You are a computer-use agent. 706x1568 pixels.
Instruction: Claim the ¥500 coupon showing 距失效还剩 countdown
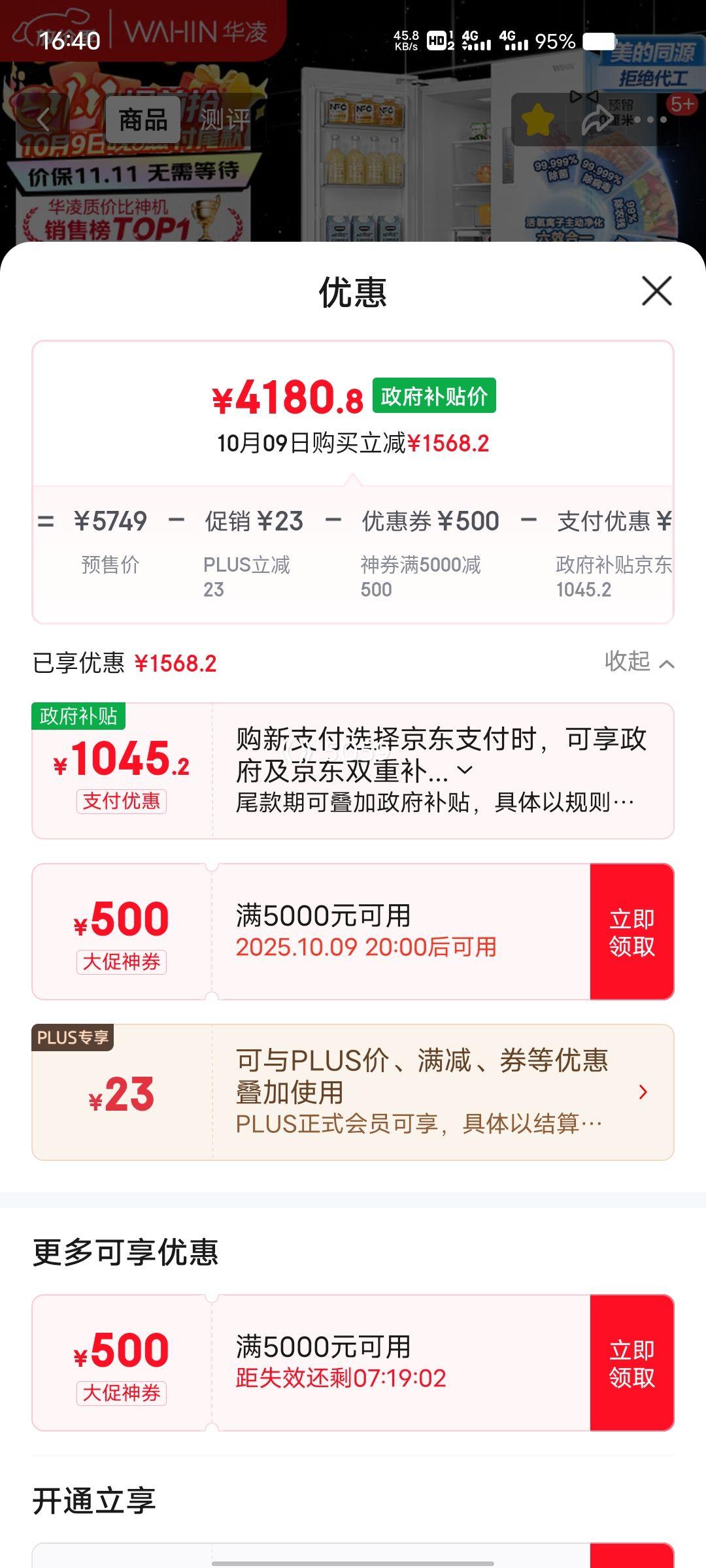[631, 1363]
